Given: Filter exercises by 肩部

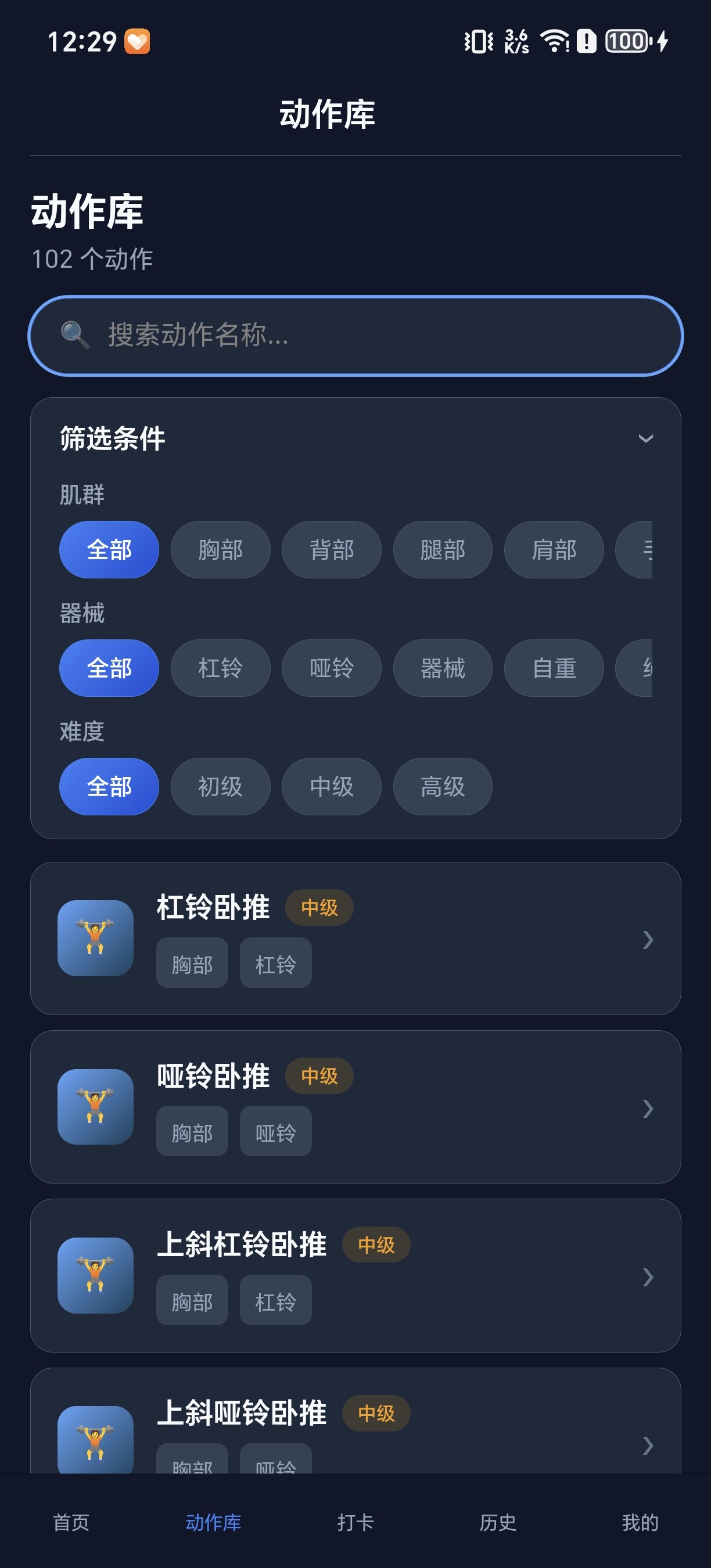Looking at the screenshot, I should (x=554, y=549).
